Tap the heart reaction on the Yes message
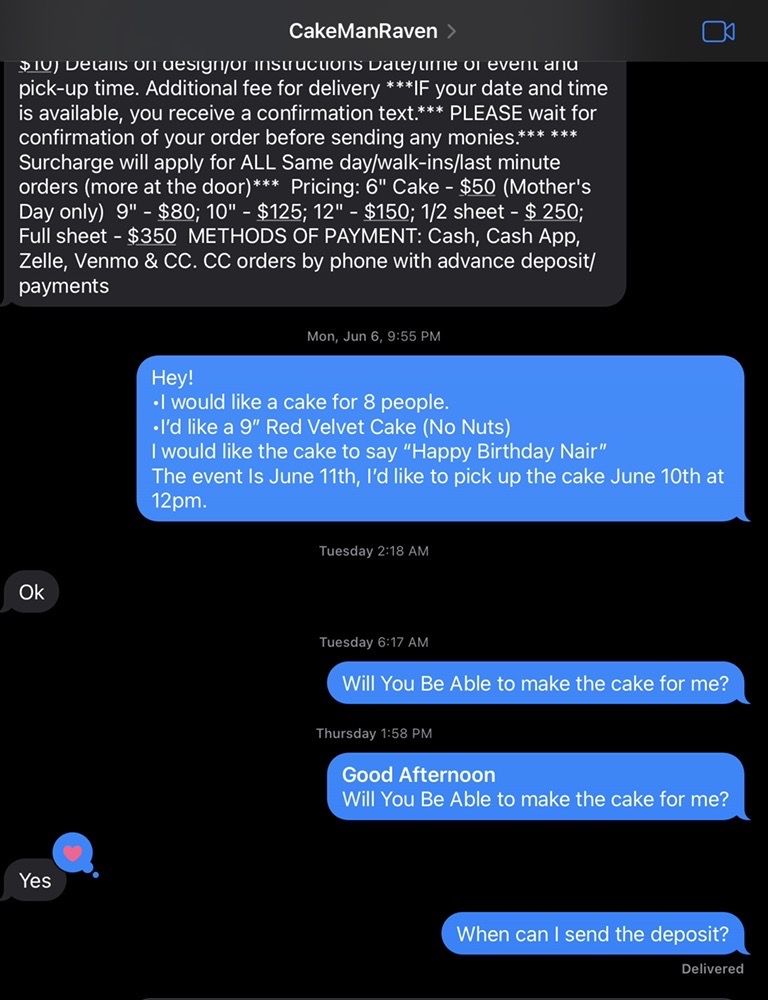Screen dimensions: 768x1000 point(72,854)
